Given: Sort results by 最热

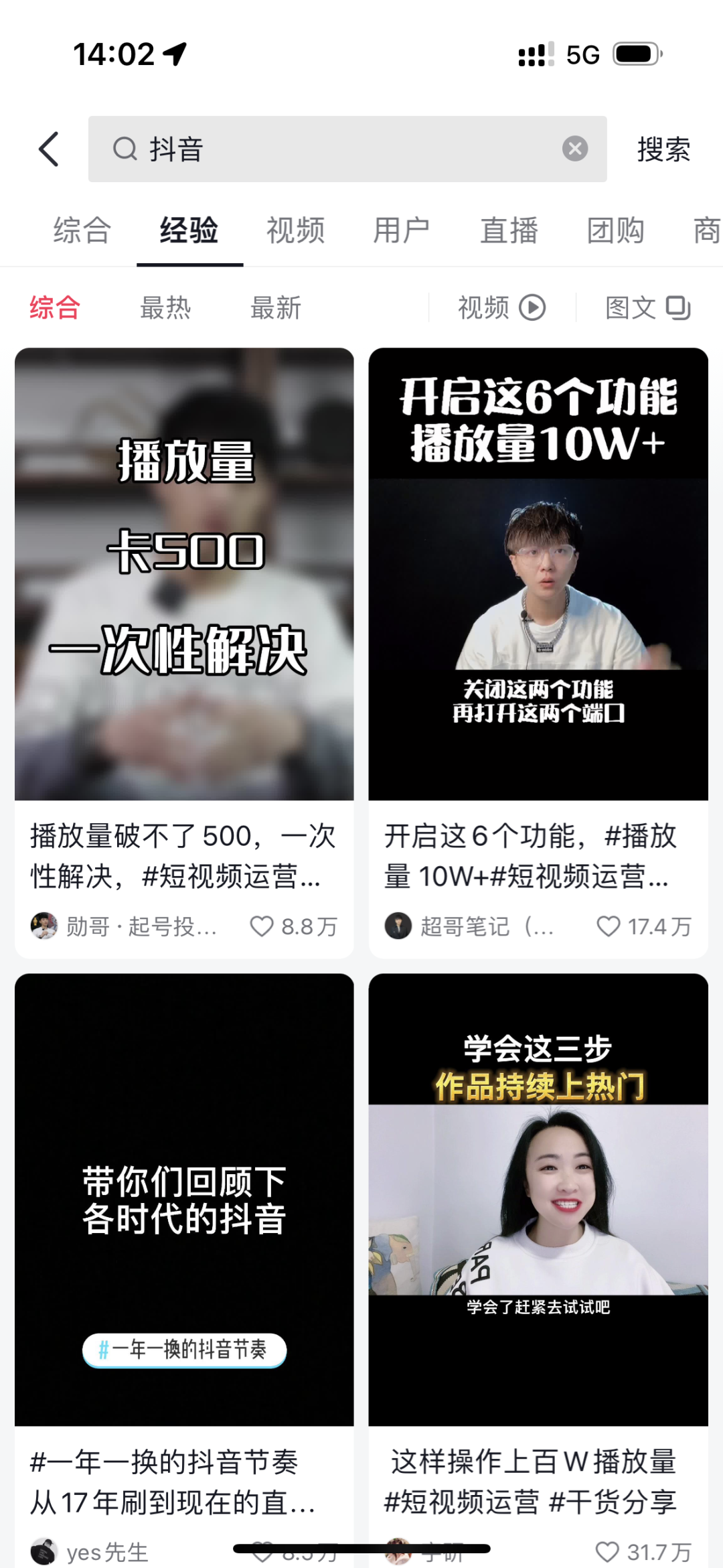Looking at the screenshot, I should point(165,308).
